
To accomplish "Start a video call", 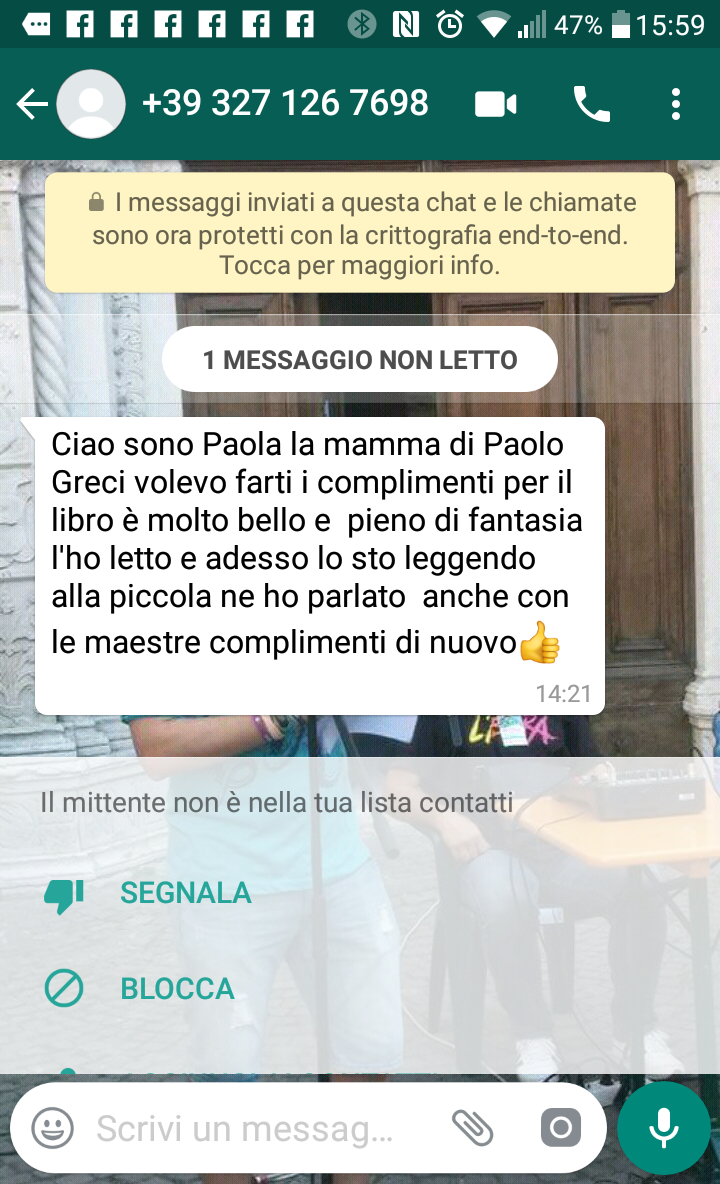I will tap(496, 104).
